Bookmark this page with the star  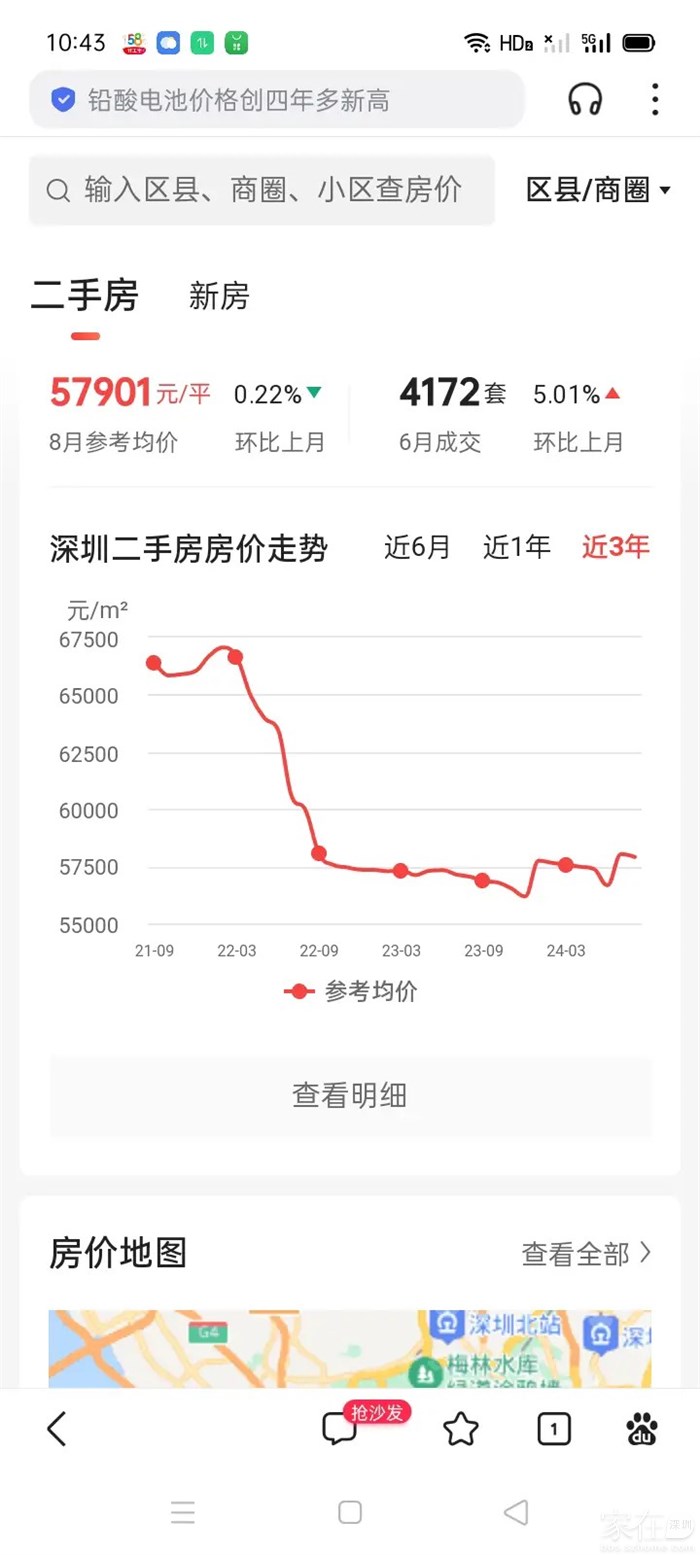(x=460, y=1430)
